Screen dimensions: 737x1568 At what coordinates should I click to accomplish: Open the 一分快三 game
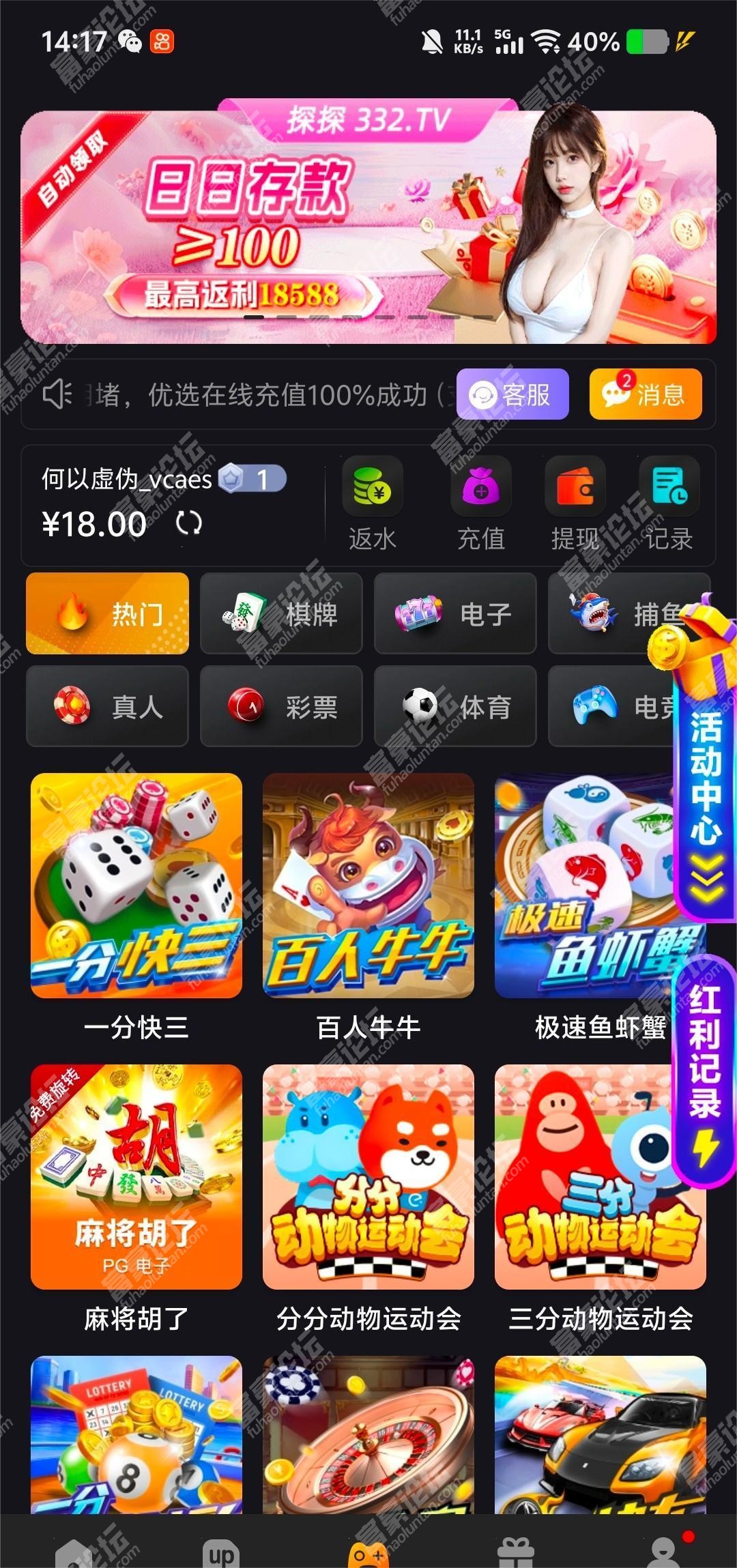pos(136,886)
